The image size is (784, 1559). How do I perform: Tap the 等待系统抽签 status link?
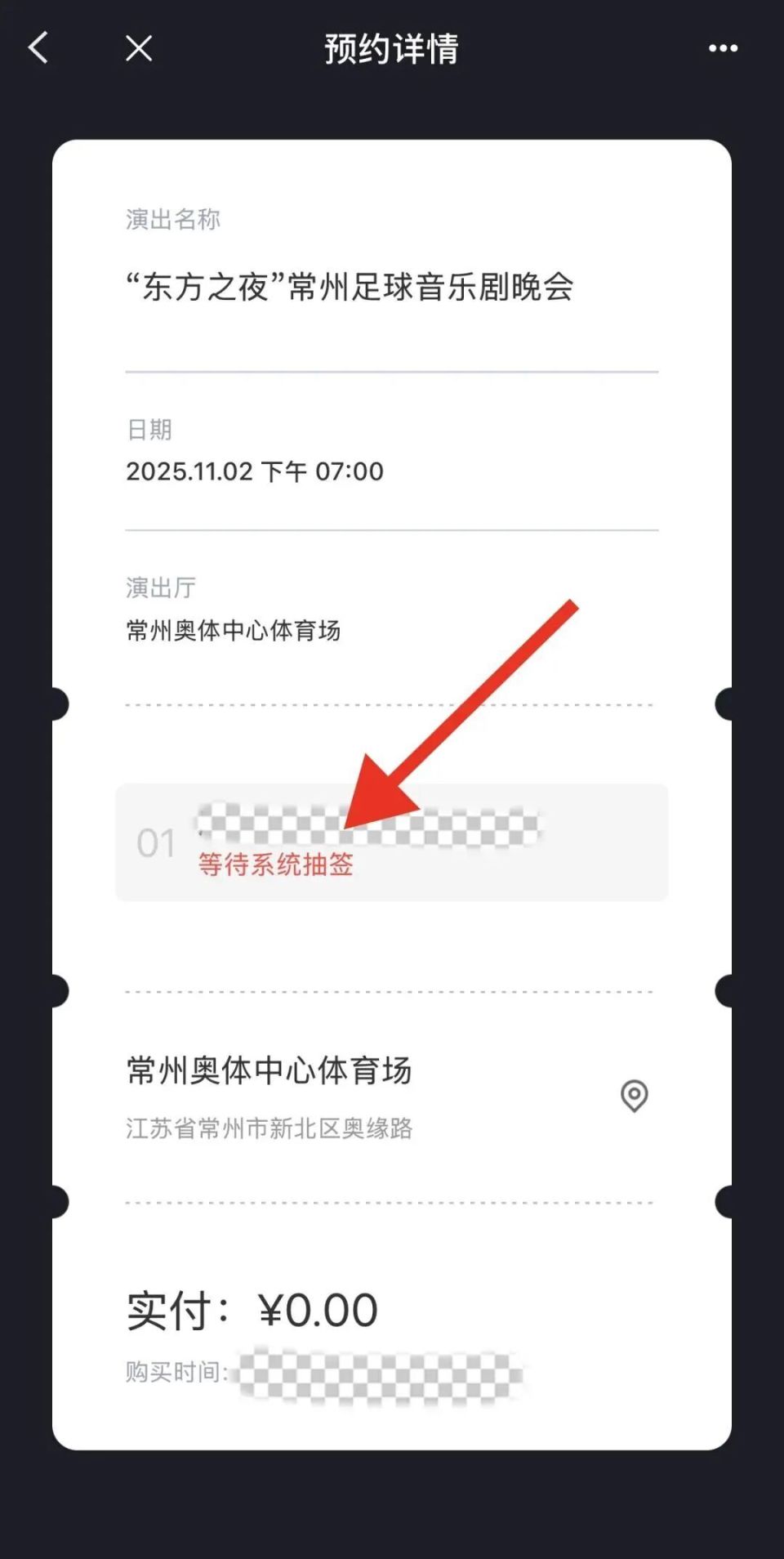point(274,868)
